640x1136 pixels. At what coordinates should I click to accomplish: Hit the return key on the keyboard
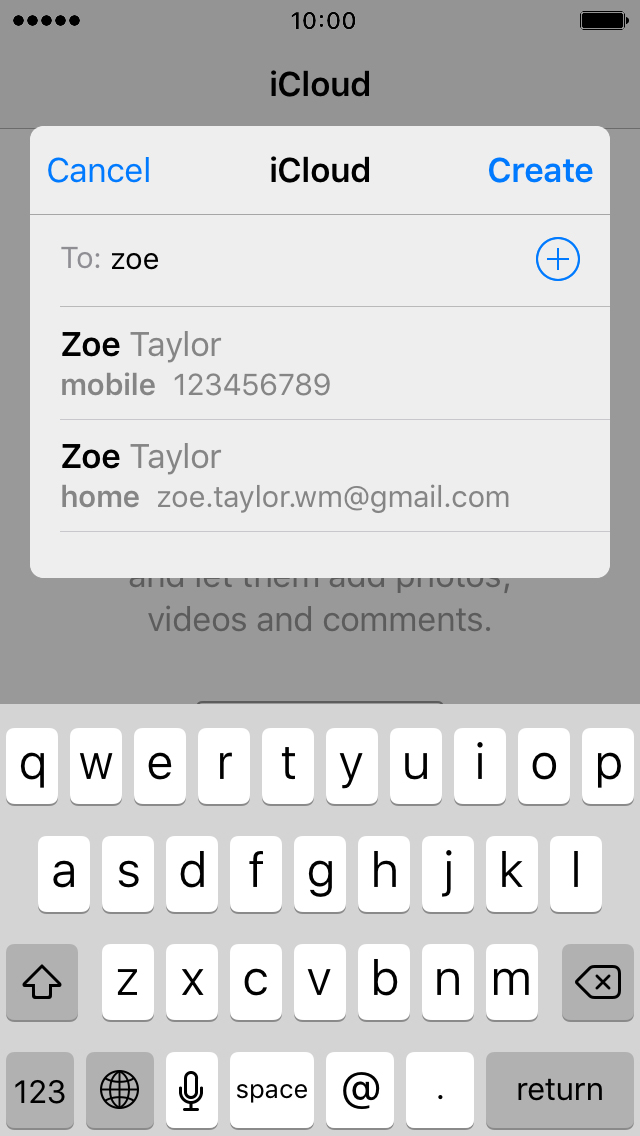point(560,1090)
